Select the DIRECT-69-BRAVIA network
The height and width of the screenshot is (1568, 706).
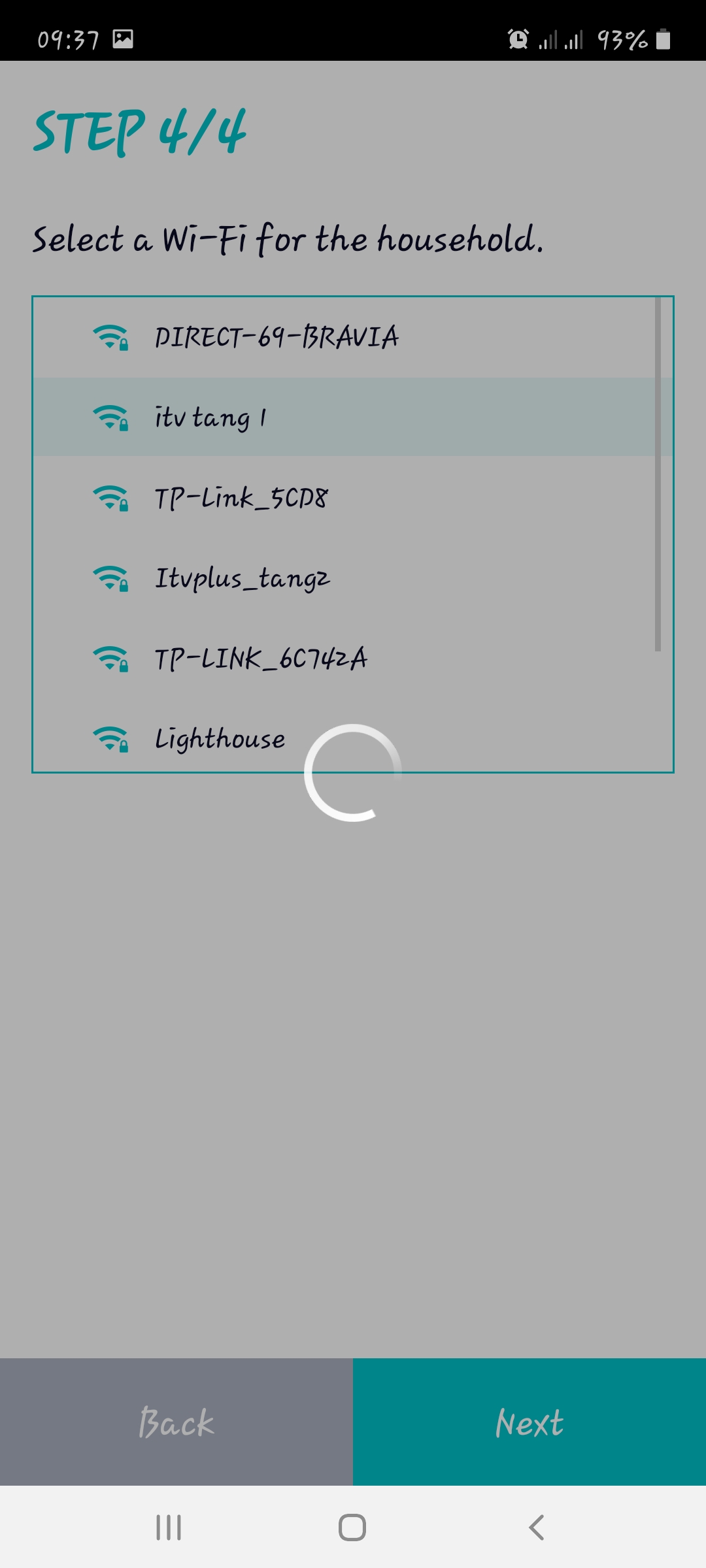click(x=276, y=337)
